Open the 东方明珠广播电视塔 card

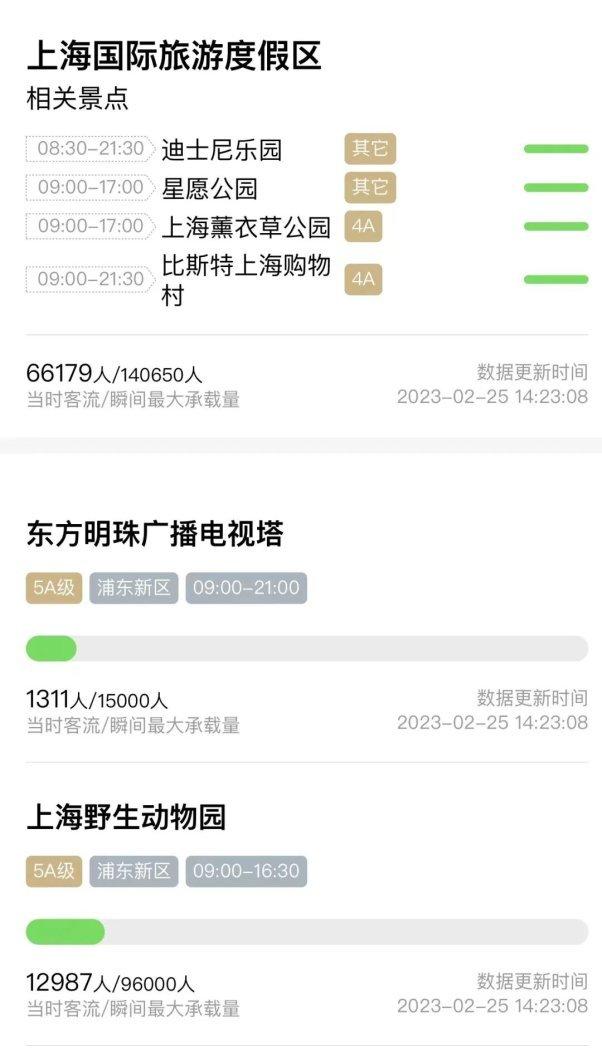coord(155,534)
